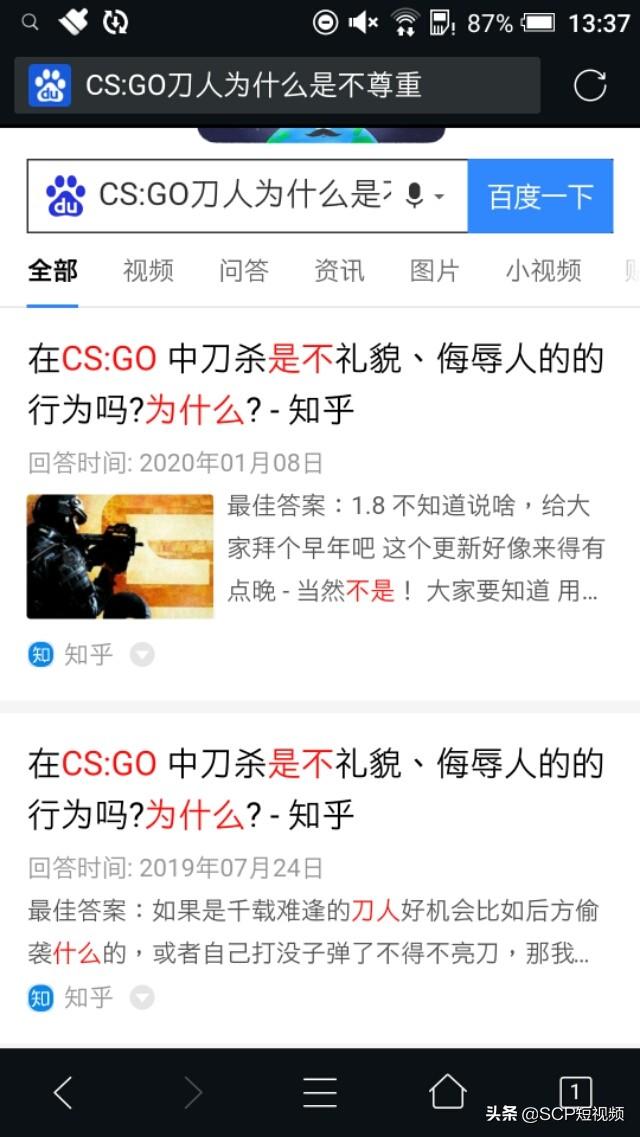Open the tab switcher showing 1 tab
Image resolution: width=640 pixels, height=1137 pixels.
(x=575, y=1092)
